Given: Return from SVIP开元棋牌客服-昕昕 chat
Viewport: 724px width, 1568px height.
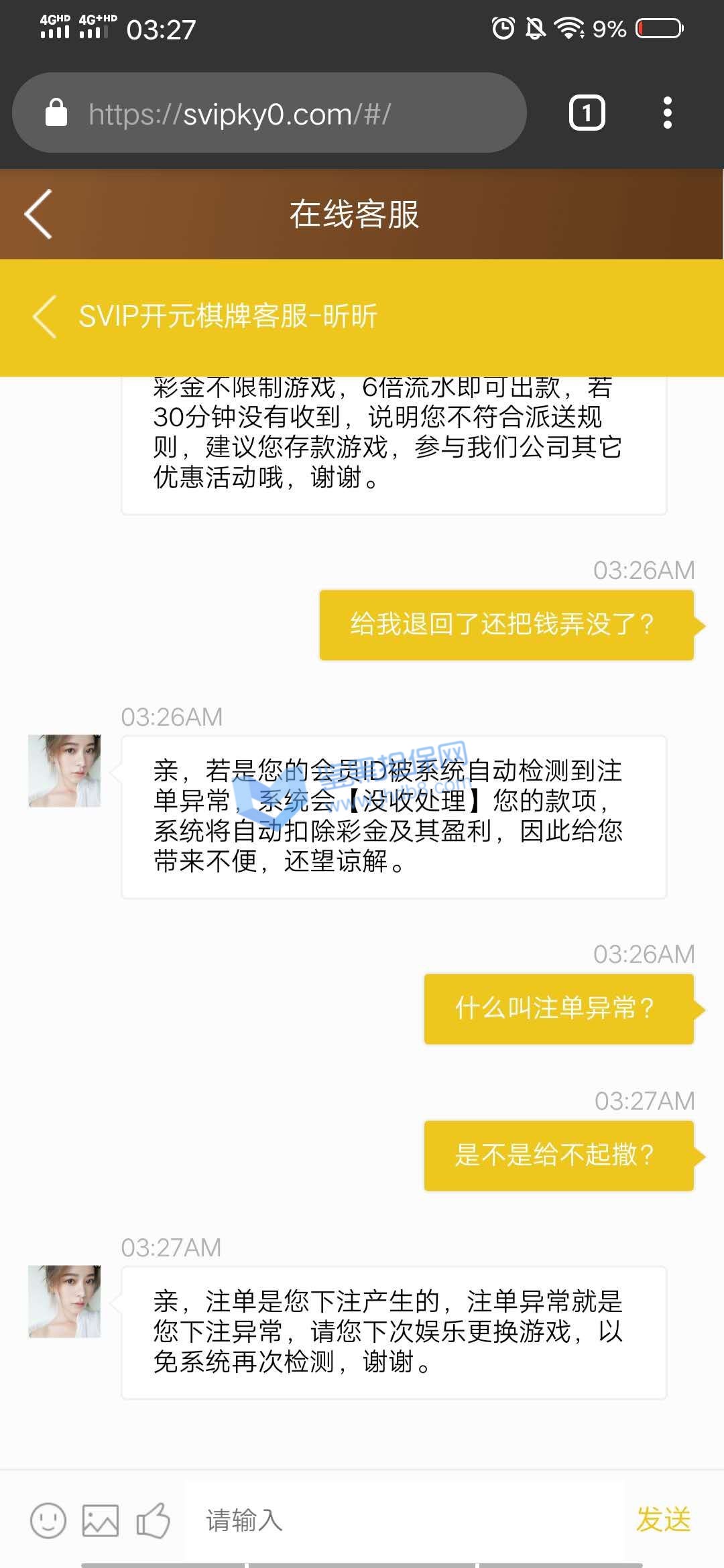Looking at the screenshot, I should 44,316.
